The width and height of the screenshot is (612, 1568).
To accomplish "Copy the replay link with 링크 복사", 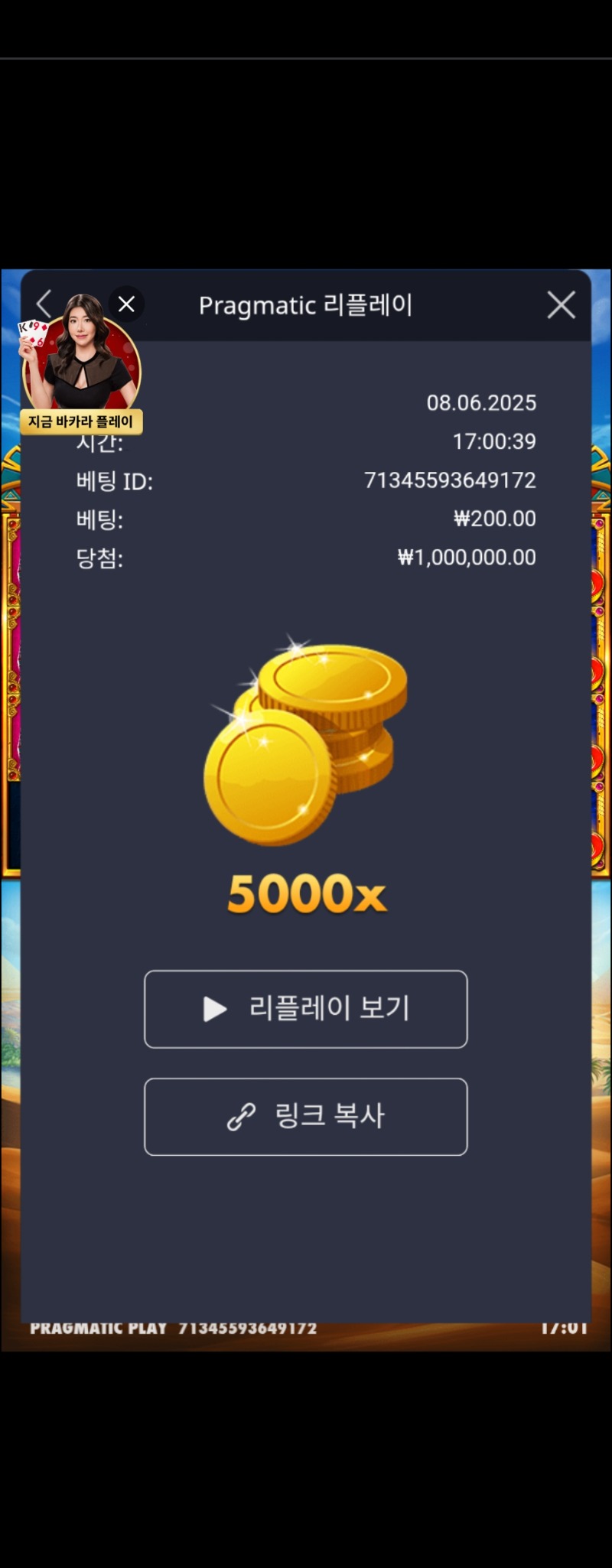I will click(306, 1117).
